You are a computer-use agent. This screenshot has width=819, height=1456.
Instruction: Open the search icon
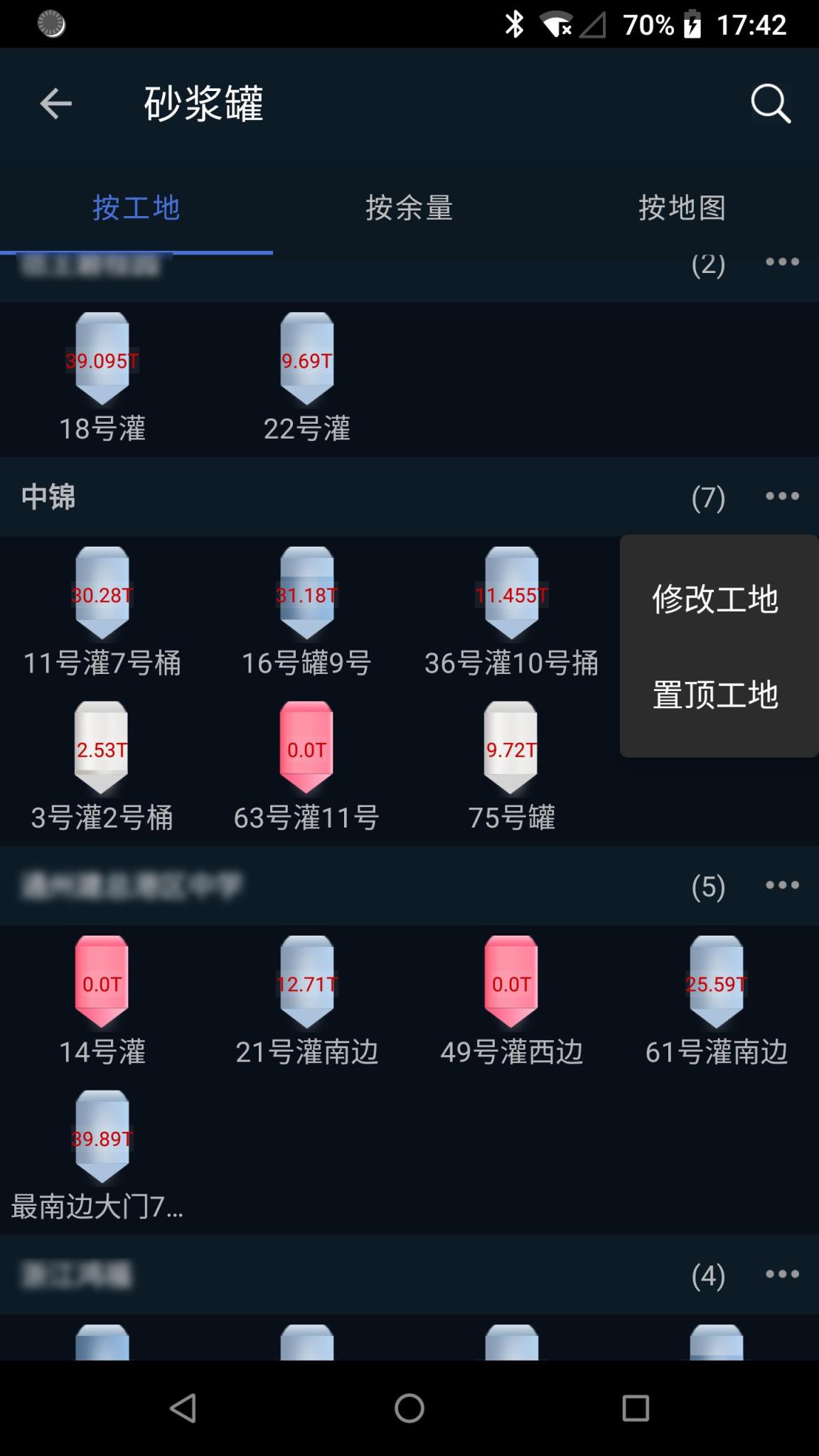(771, 105)
